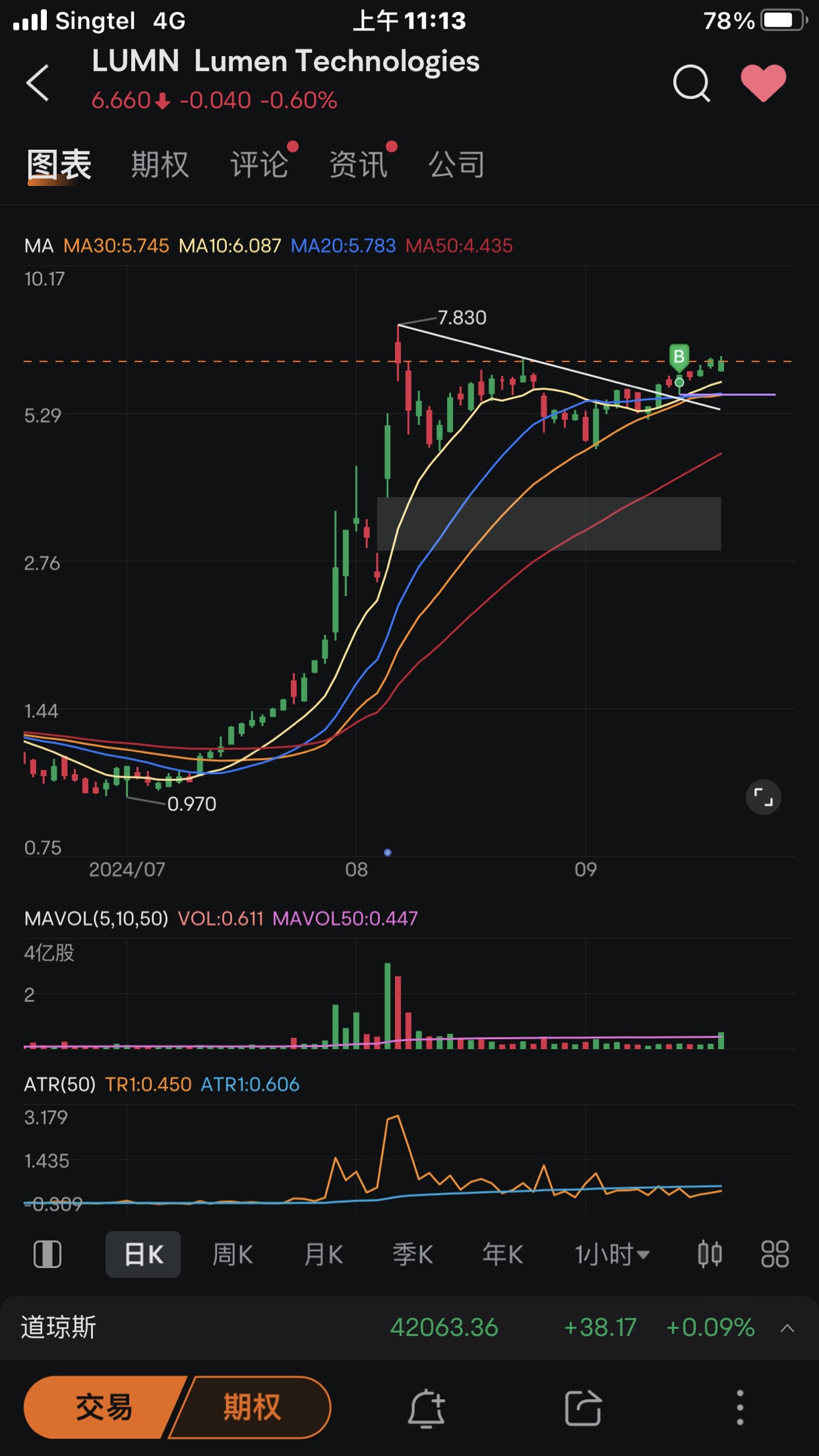819x1456 pixels.
Task: Open the 公司 tab
Action: point(457,164)
